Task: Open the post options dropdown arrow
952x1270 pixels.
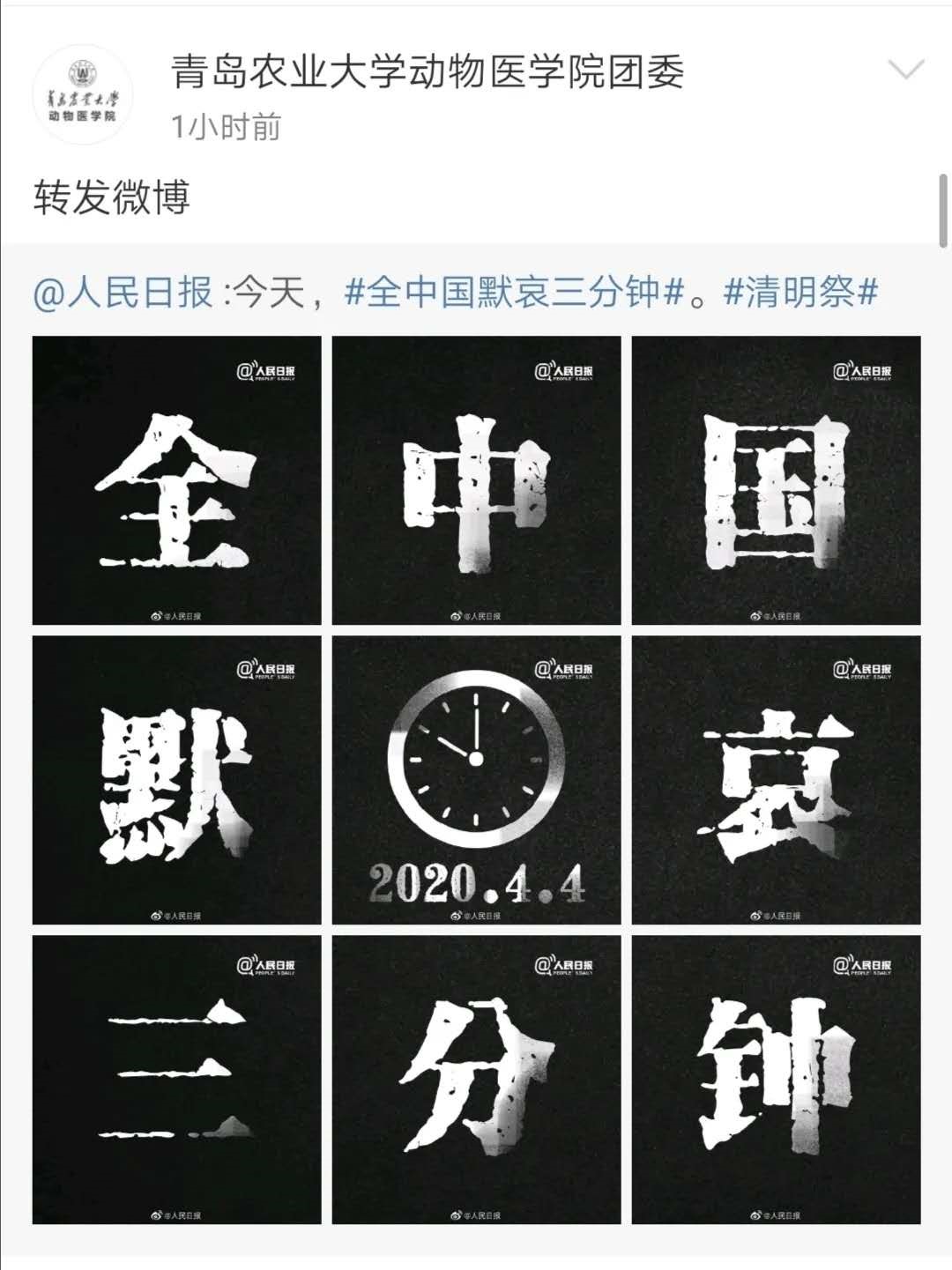Action: coord(906,70)
